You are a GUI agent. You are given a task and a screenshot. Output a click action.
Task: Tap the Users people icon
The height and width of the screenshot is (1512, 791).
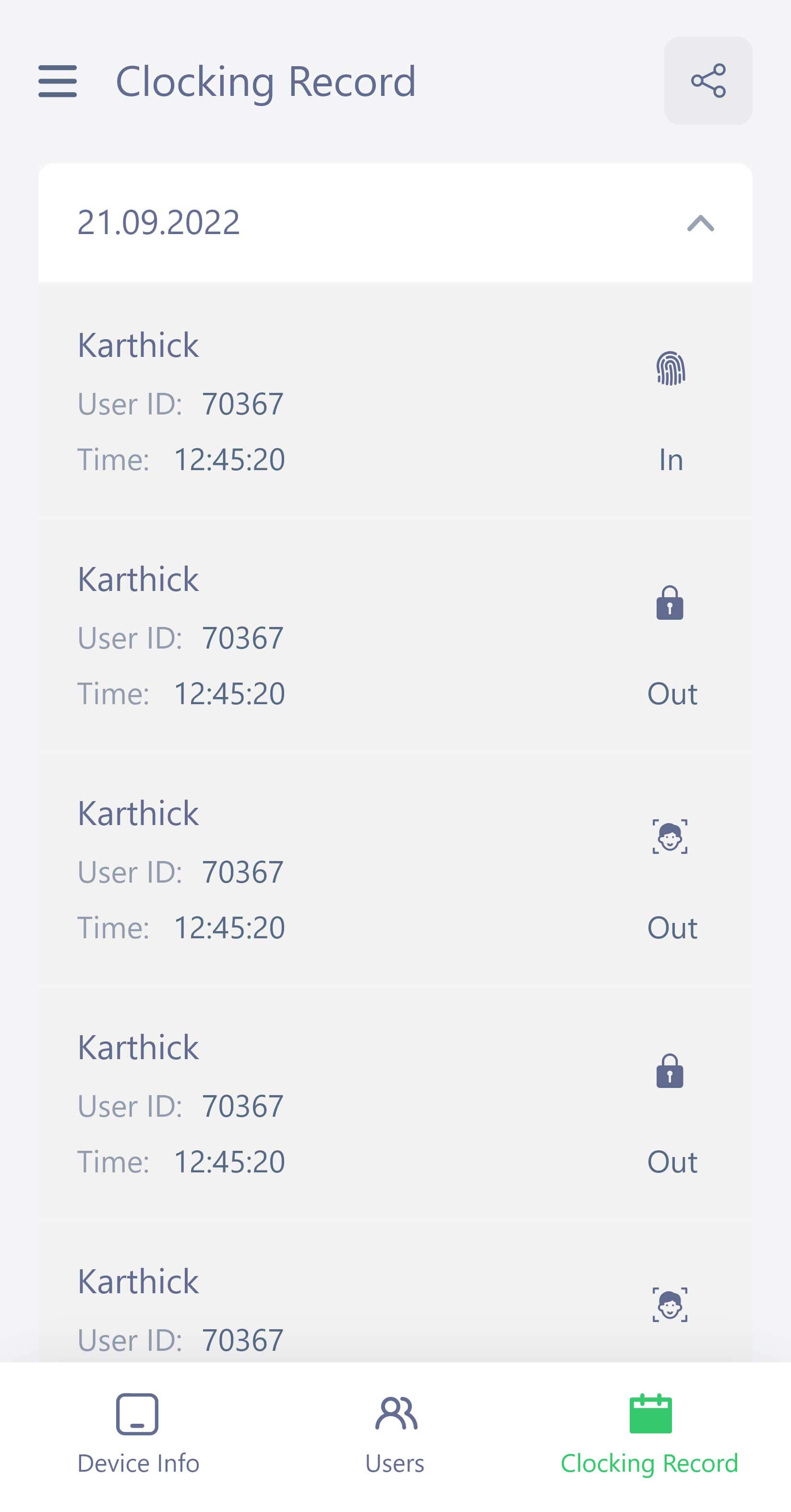pyautogui.click(x=395, y=1413)
